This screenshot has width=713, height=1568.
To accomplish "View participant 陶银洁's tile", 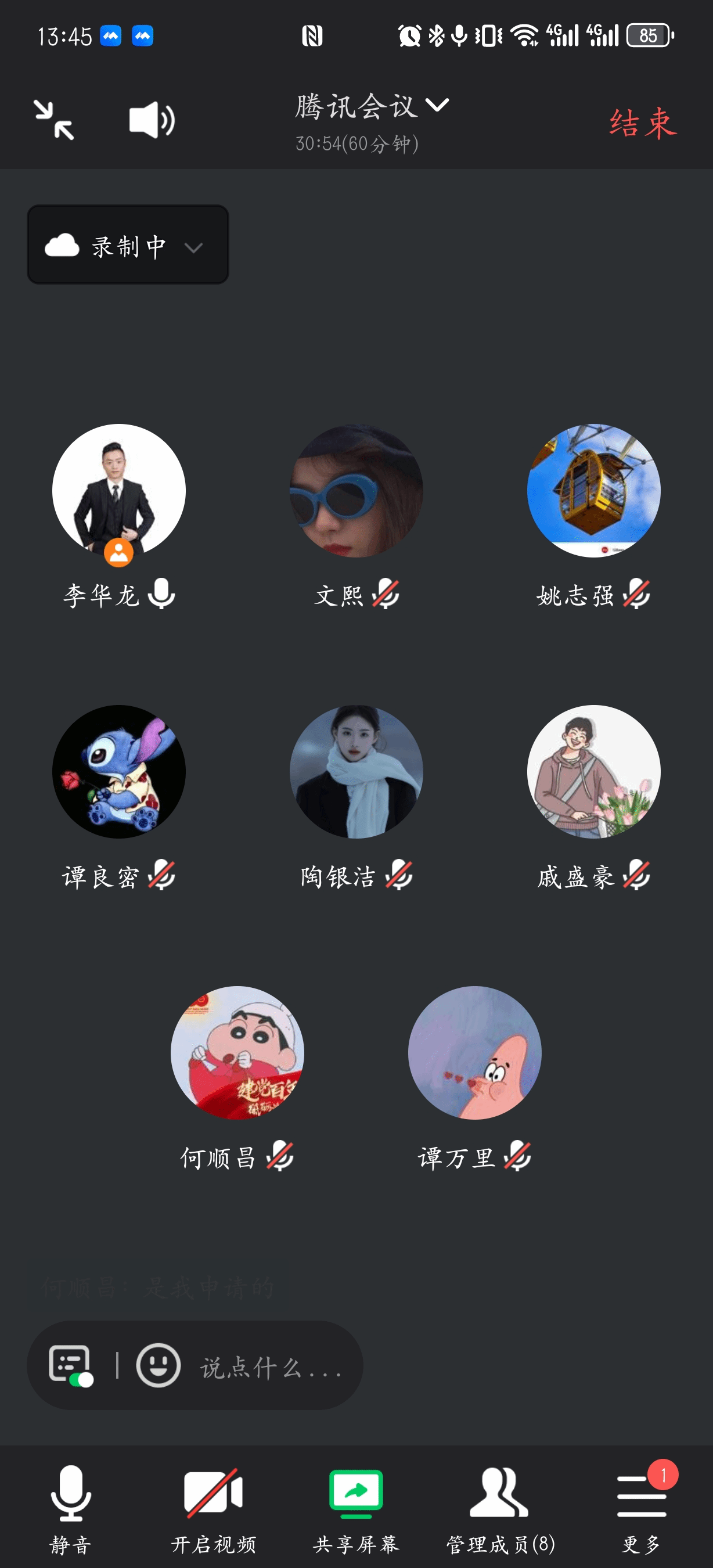I will (x=356, y=772).
